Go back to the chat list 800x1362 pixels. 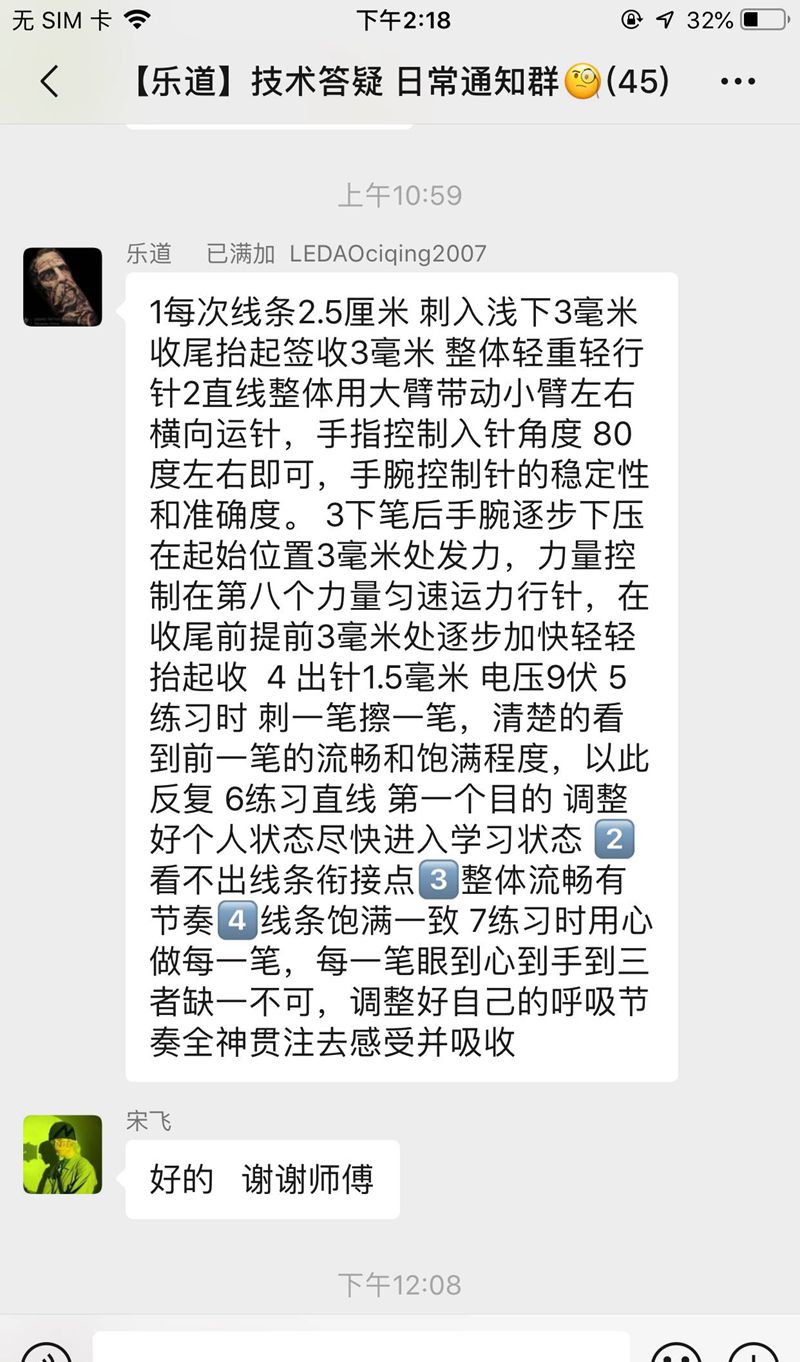(49, 81)
